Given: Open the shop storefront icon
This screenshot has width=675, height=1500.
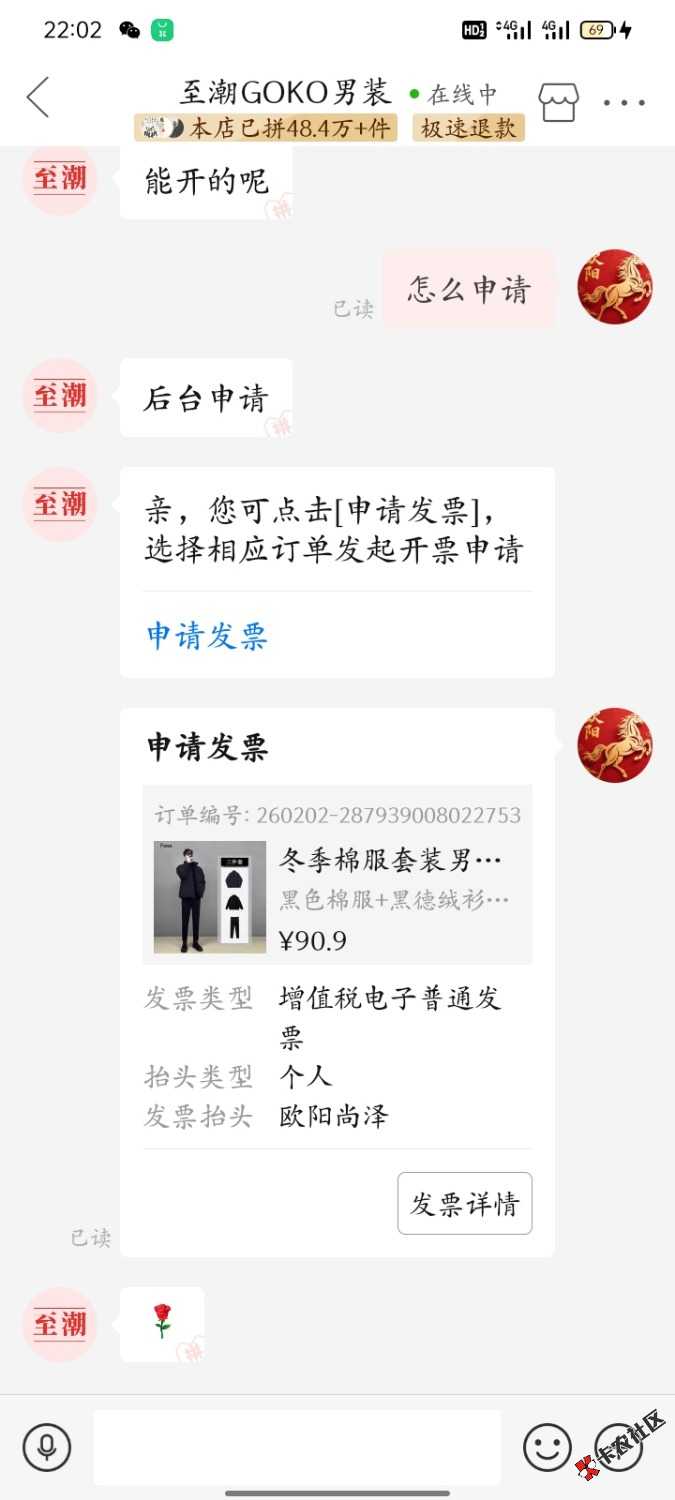Looking at the screenshot, I should point(558,102).
